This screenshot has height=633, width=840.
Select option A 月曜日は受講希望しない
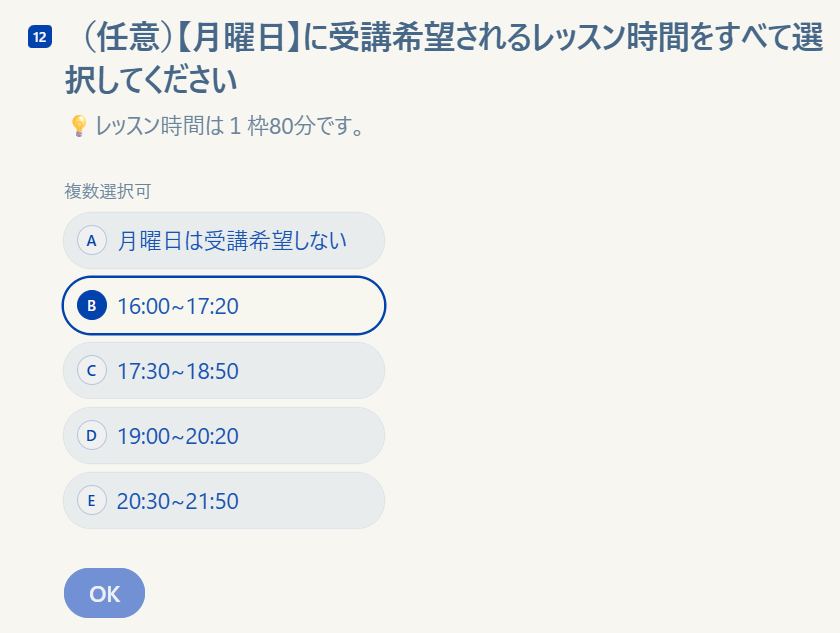pos(223,241)
